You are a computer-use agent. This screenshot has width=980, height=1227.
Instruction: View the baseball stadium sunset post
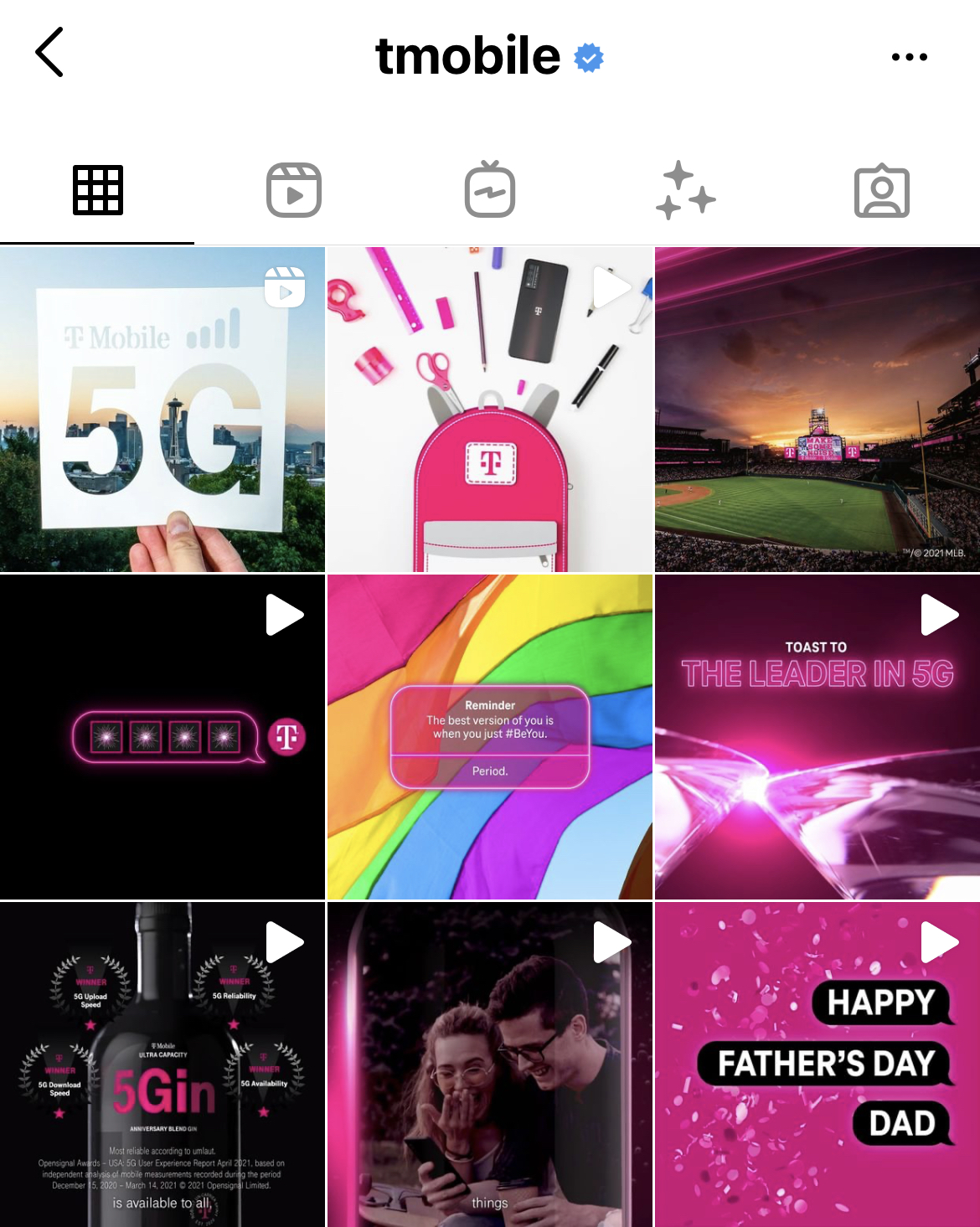click(x=818, y=410)
